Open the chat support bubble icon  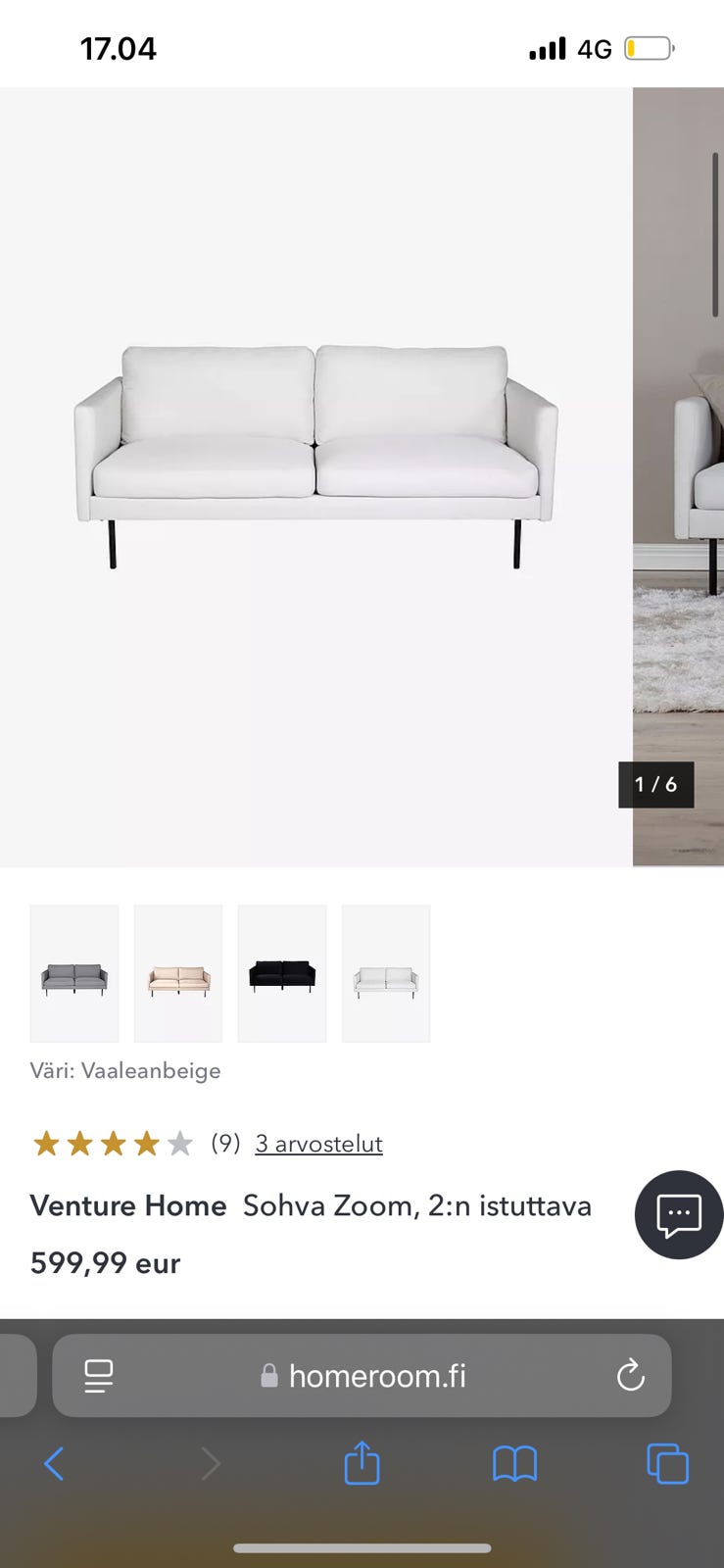[678, 1214]
